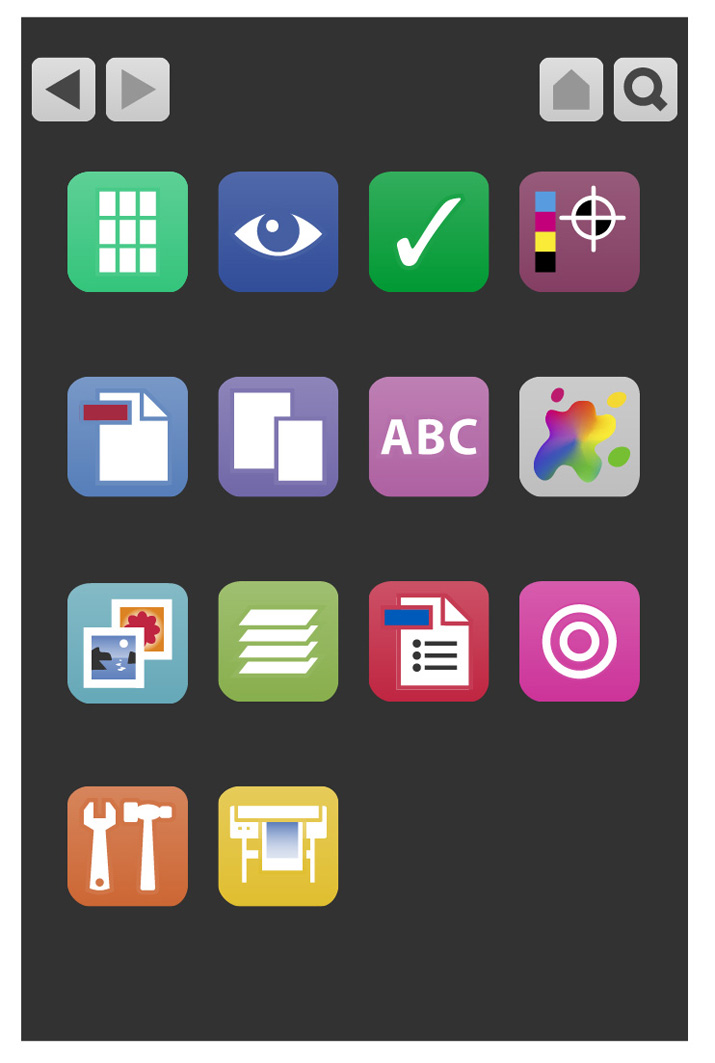This screenshot has height=1063, width=715.
Task: Open the red document list icon
Action: pyautogui.click(x=429, y=642)
